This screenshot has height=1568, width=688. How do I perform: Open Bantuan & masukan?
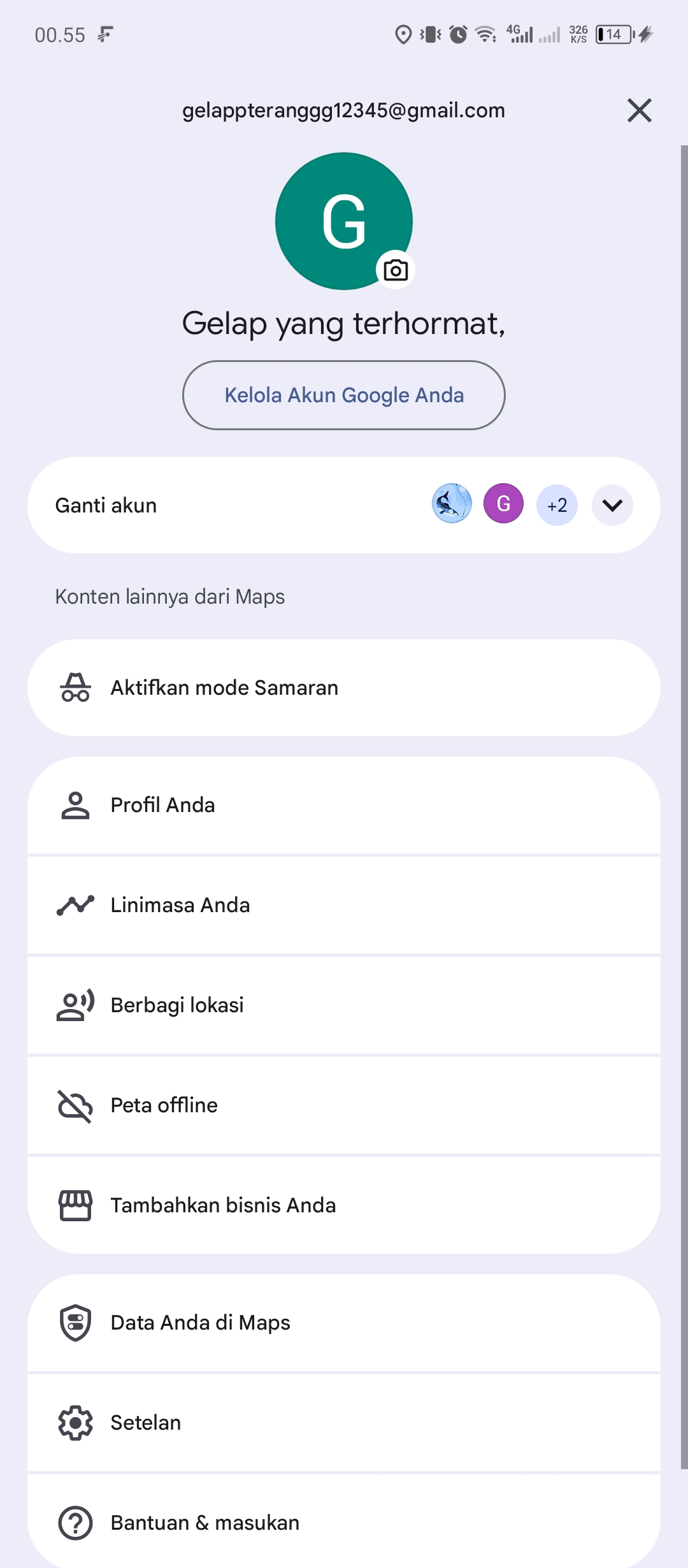(x=344, y=1521)
